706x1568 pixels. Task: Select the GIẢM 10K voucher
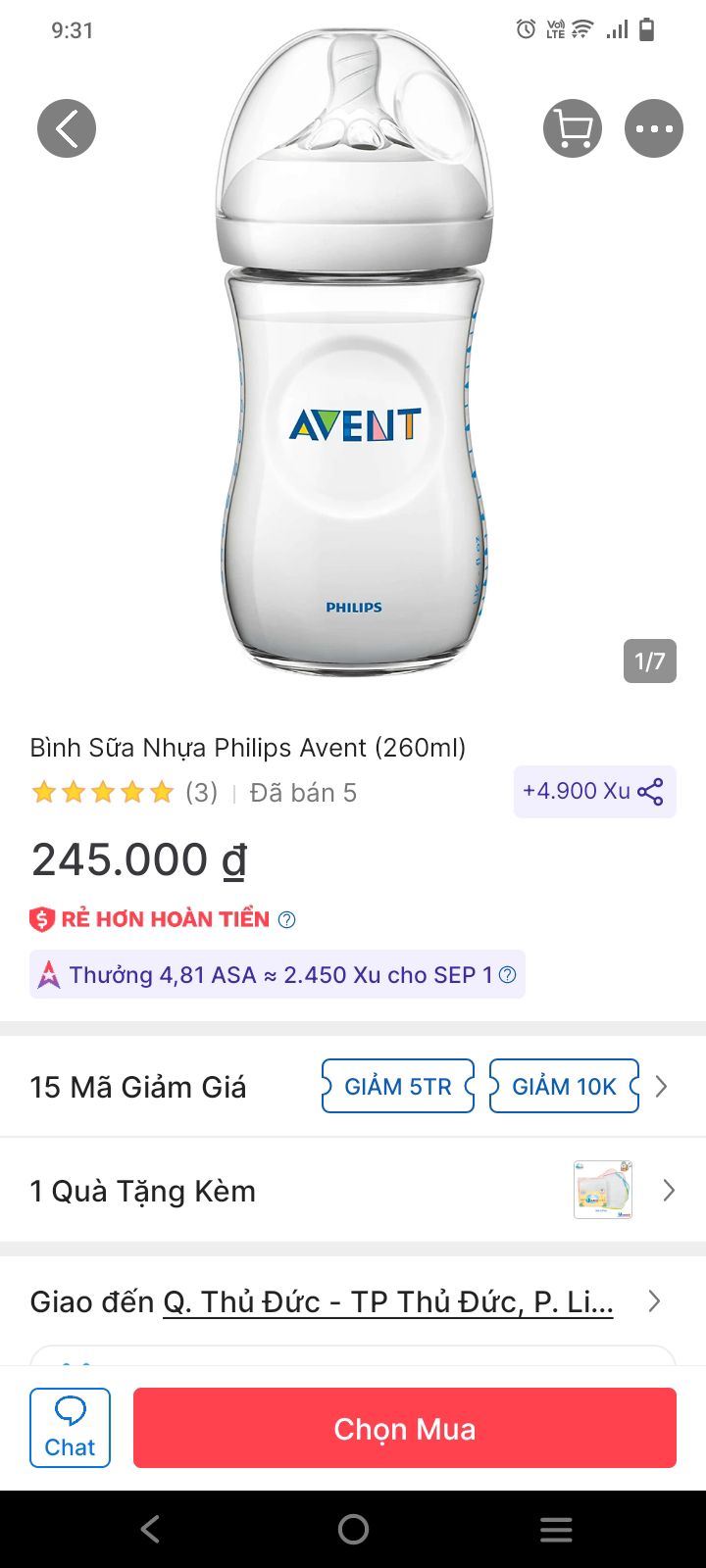(x=564, y=1086)
